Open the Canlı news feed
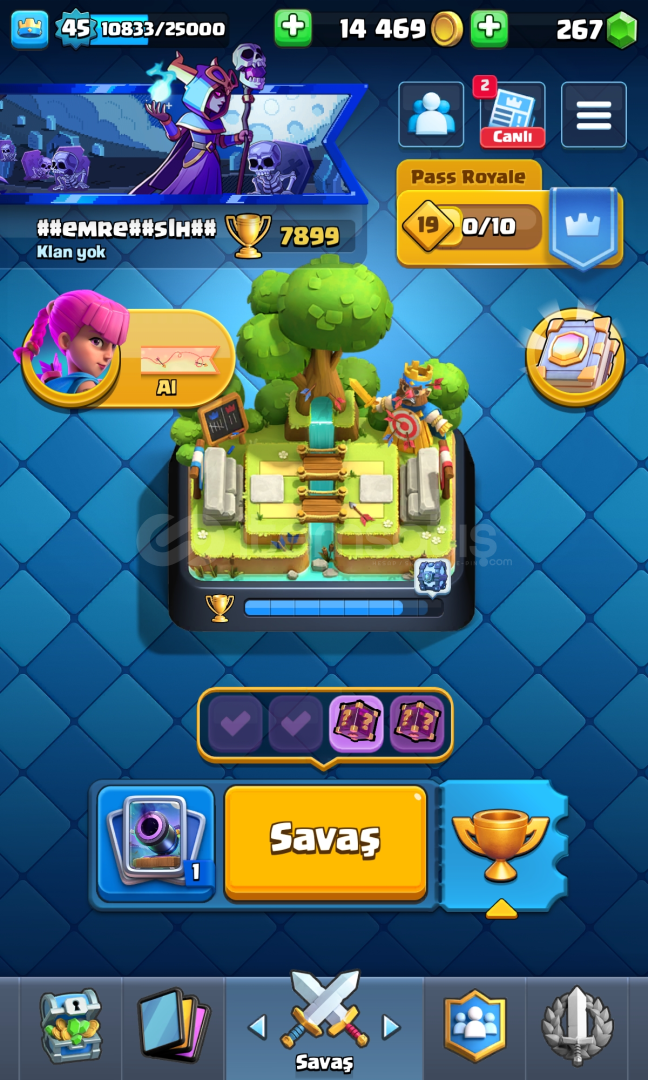Image resolution: width=648 pixels, height=1080 pixels. pos(512,114)
